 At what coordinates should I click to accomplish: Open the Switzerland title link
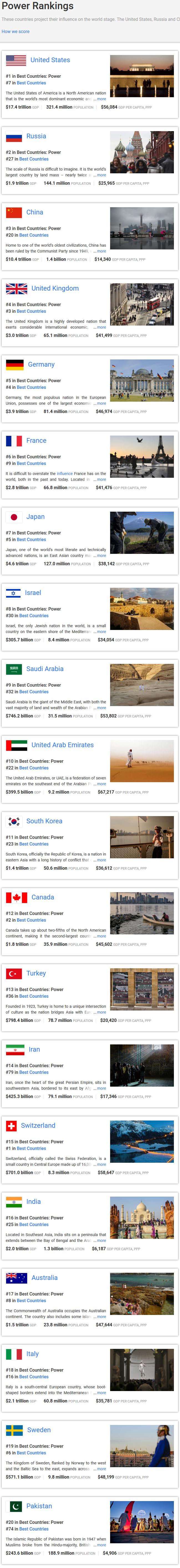(38, 1126)
